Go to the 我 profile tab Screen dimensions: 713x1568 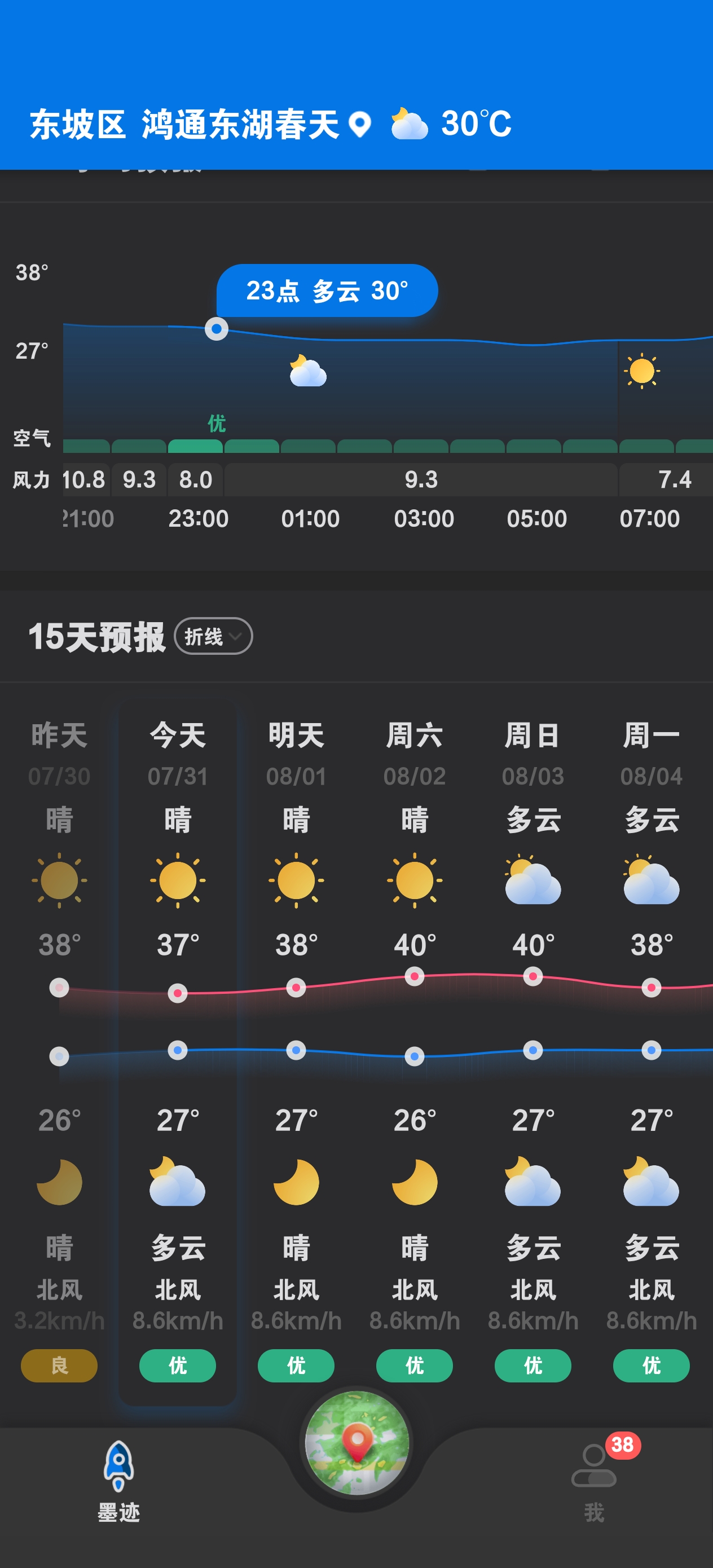(595, 1482)
